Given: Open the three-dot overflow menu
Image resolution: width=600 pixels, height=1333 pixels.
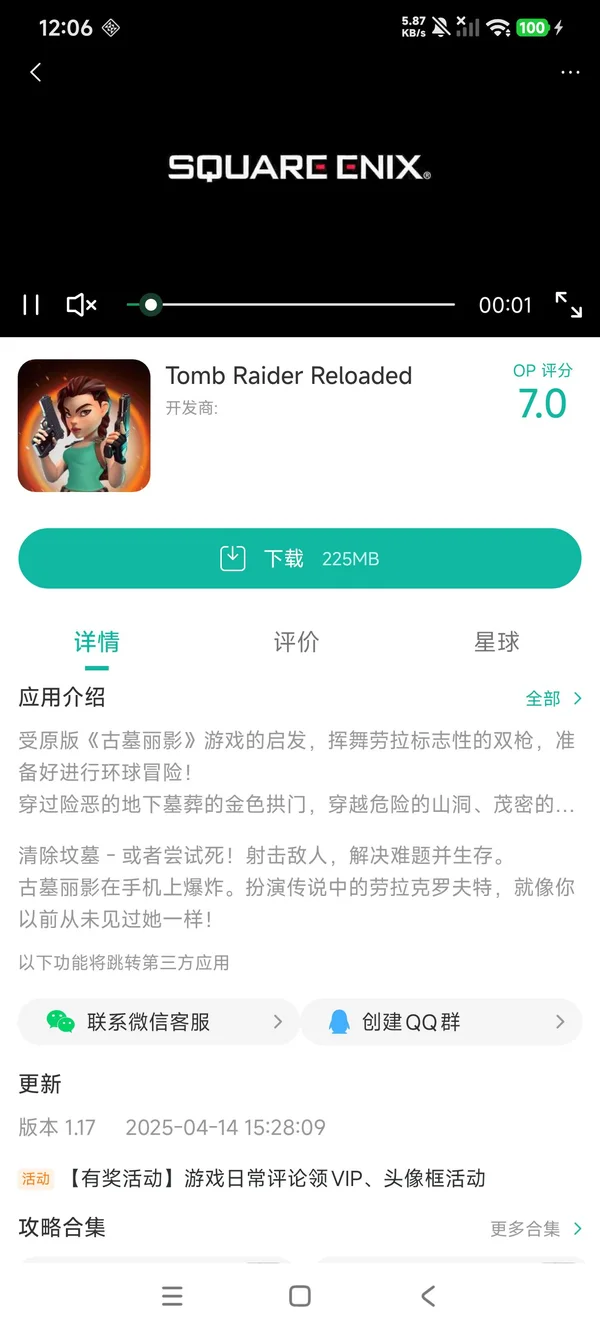Looking at the screenshot, I should coord(570,72).
